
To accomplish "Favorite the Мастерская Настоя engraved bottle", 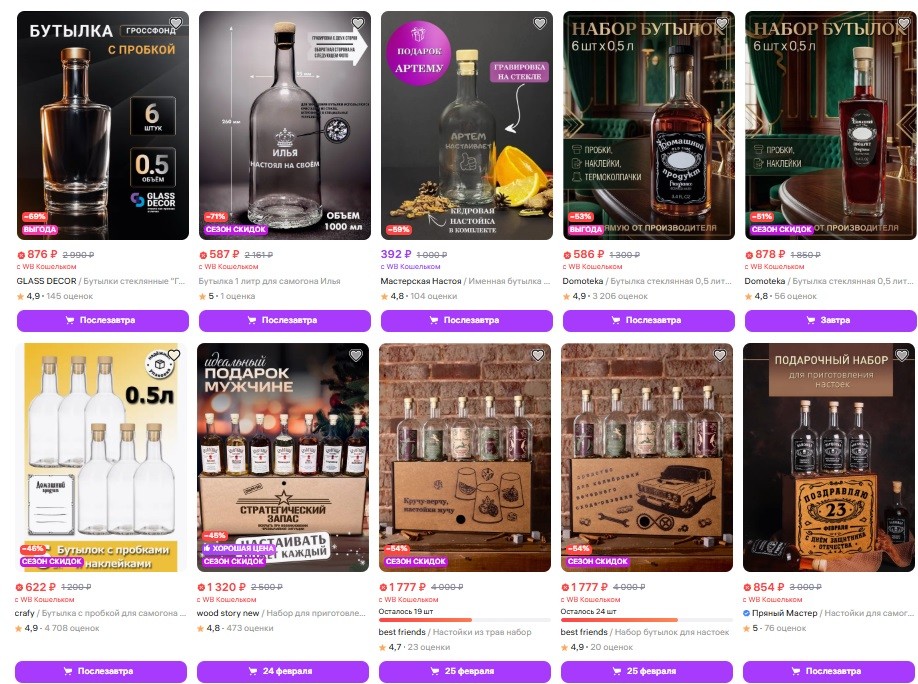I will 539,23.
